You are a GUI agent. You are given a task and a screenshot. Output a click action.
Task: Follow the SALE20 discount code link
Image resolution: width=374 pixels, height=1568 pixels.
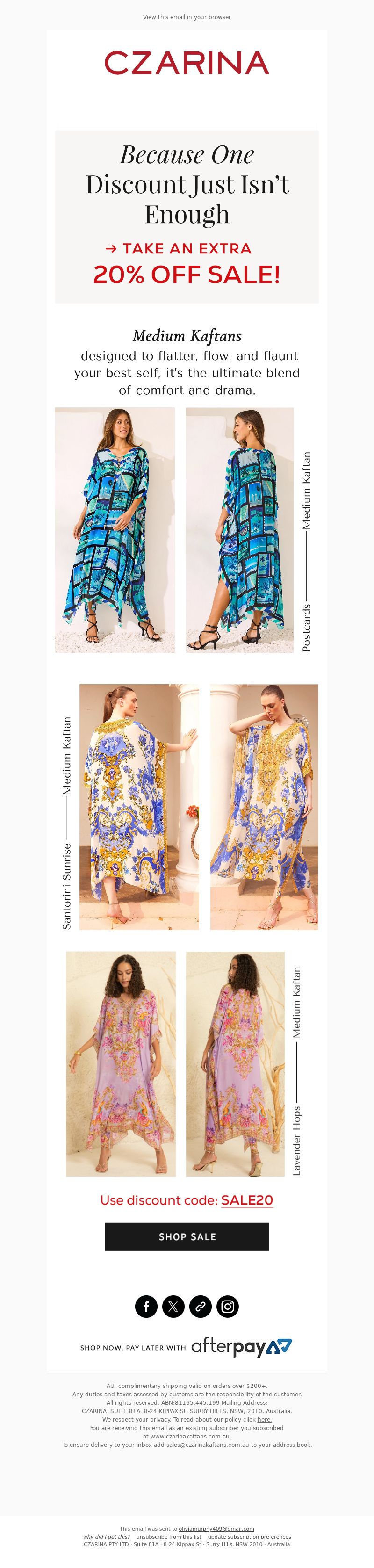point(247,1200)
